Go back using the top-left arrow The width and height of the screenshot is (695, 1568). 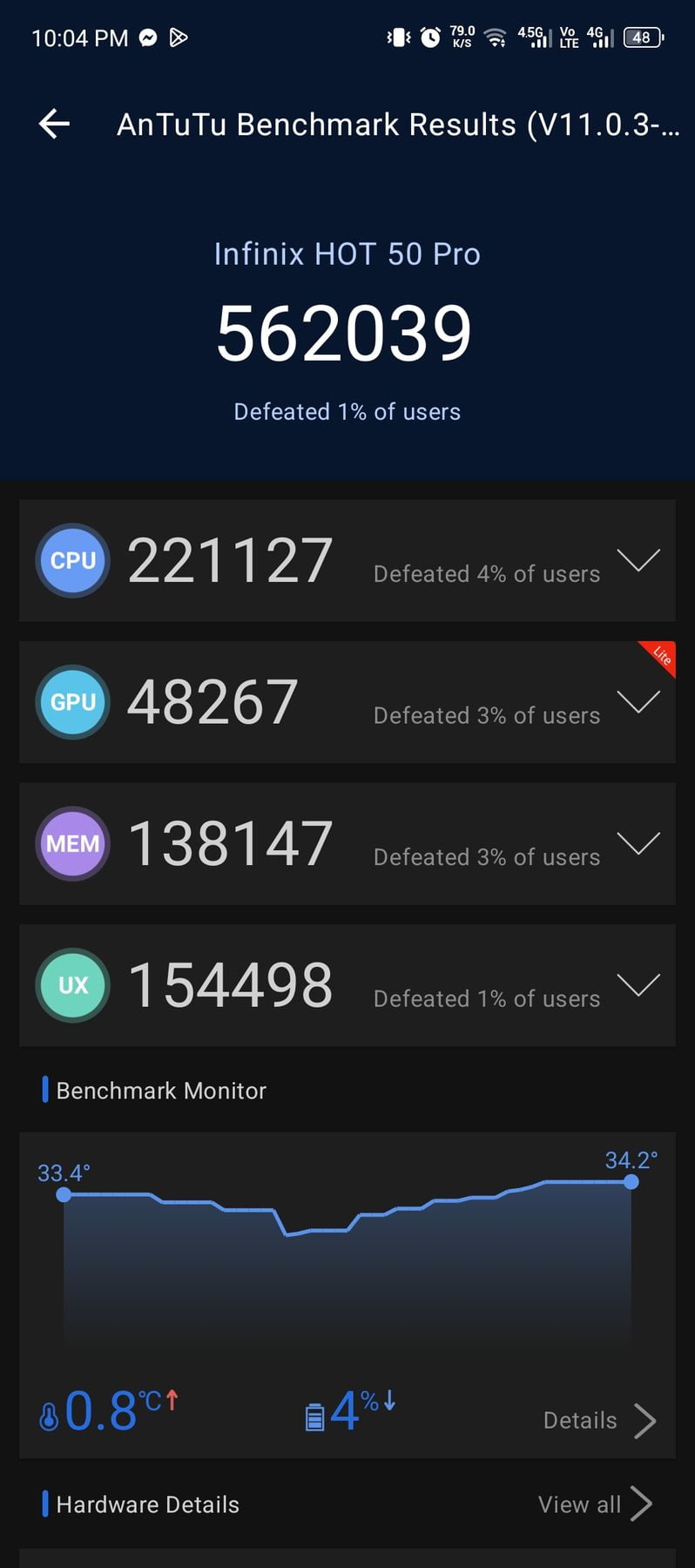(54, 124)
